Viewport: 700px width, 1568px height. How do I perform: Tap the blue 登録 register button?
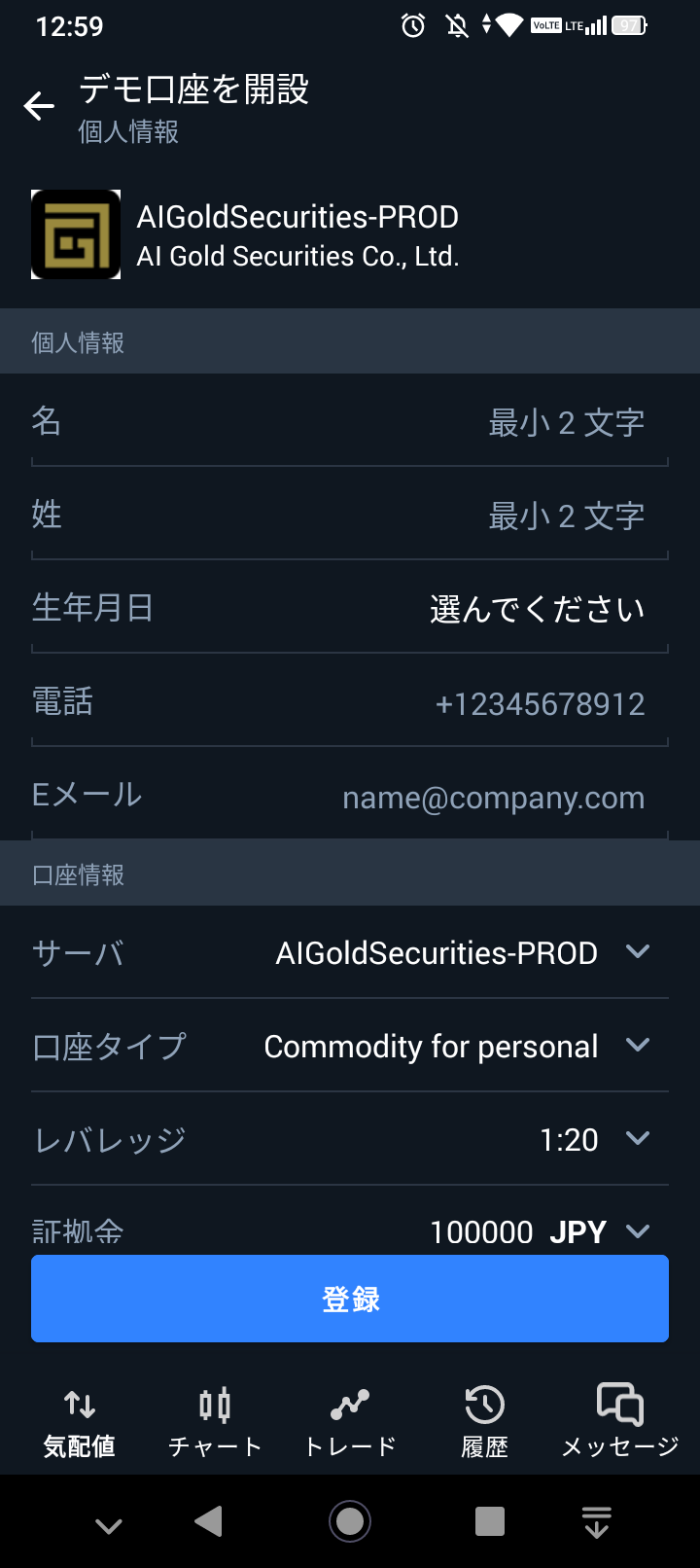pos(350,1299)
